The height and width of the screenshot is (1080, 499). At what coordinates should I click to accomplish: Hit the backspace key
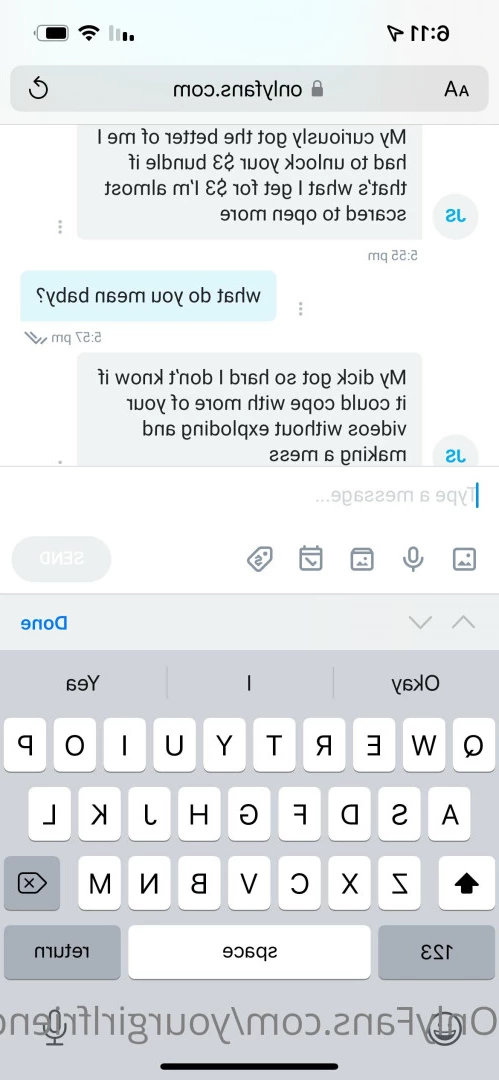point(32,883)
